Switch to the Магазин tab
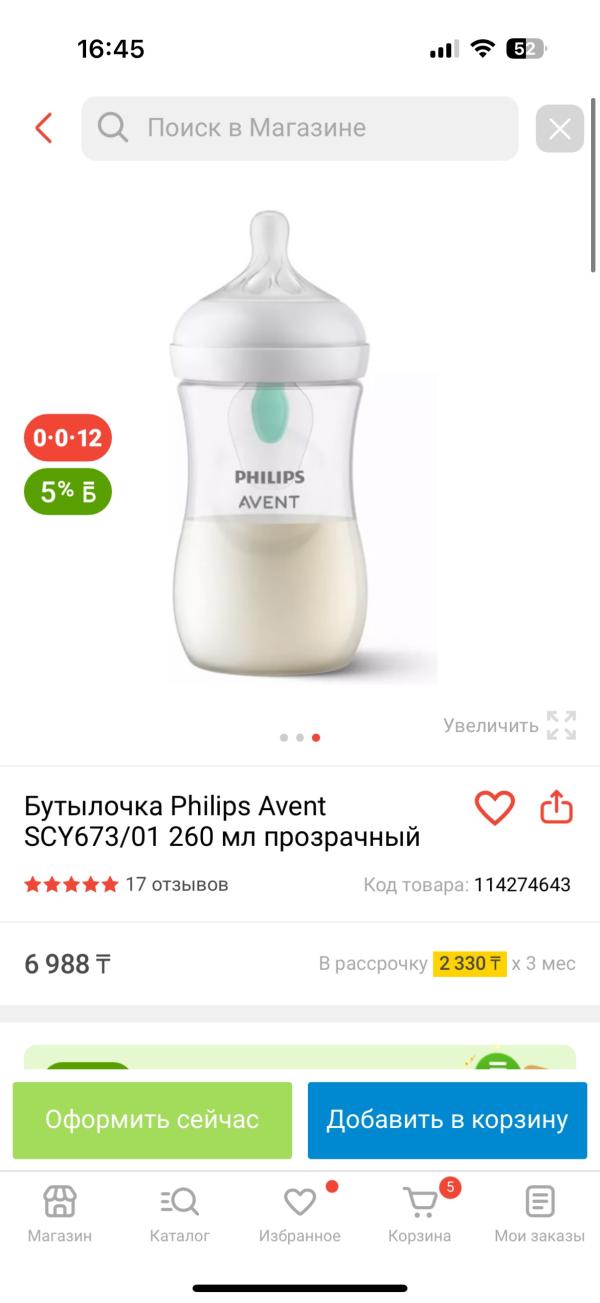 coord(60,1214)
